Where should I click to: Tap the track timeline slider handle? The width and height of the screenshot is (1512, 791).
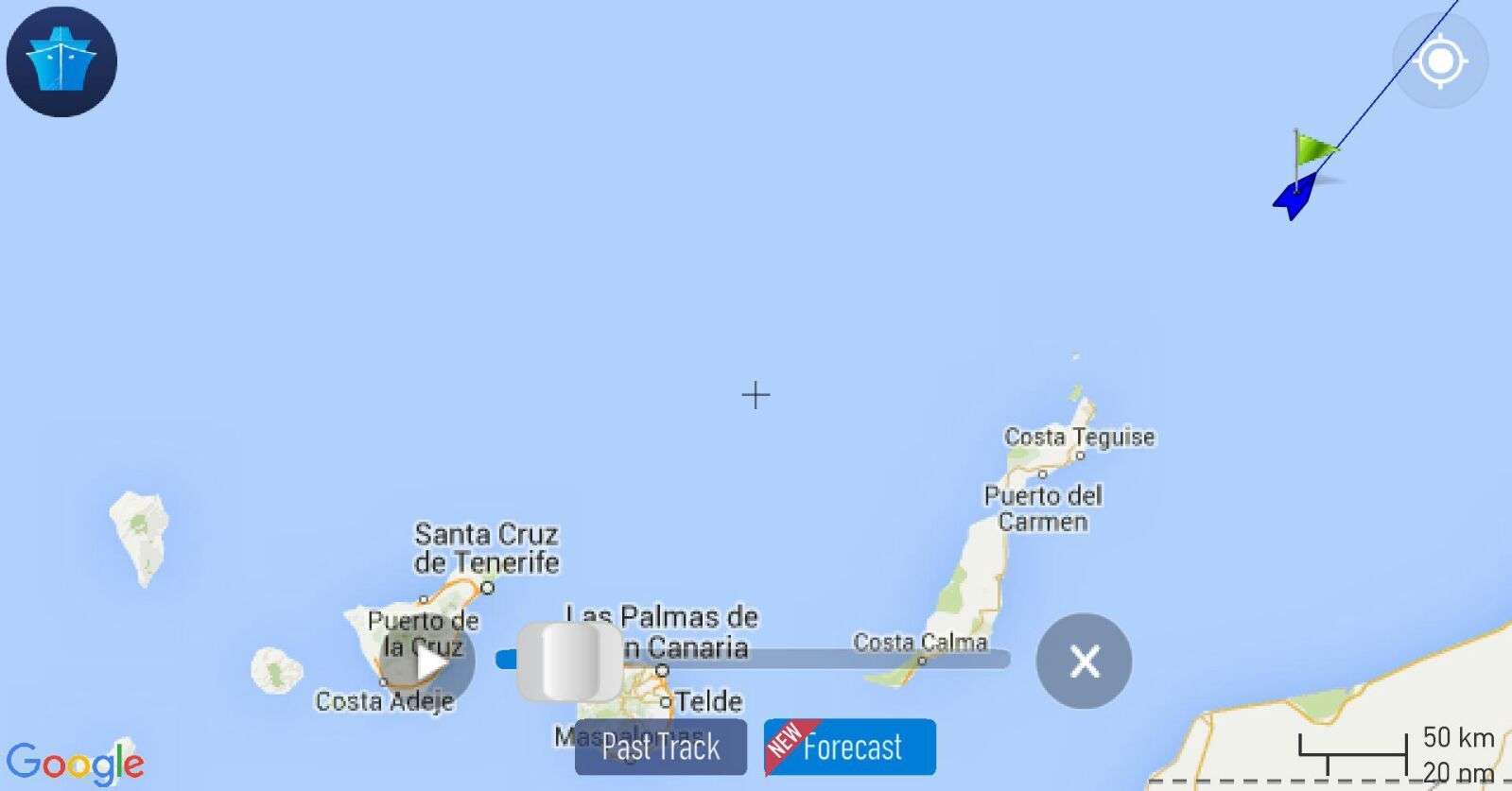[x=569, y=661]
